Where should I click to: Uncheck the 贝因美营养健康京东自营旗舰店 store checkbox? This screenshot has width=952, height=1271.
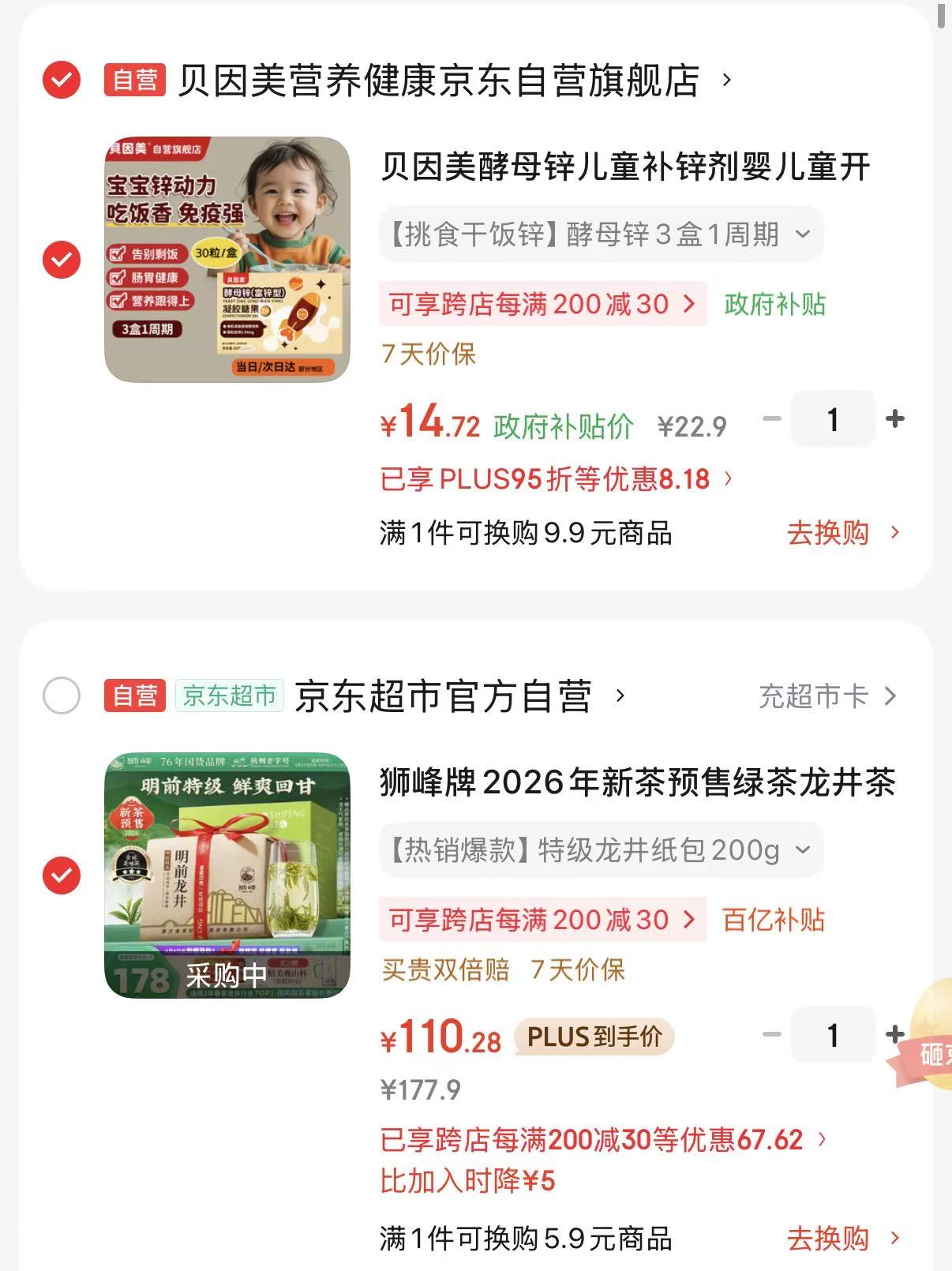[x=62, y=80]
